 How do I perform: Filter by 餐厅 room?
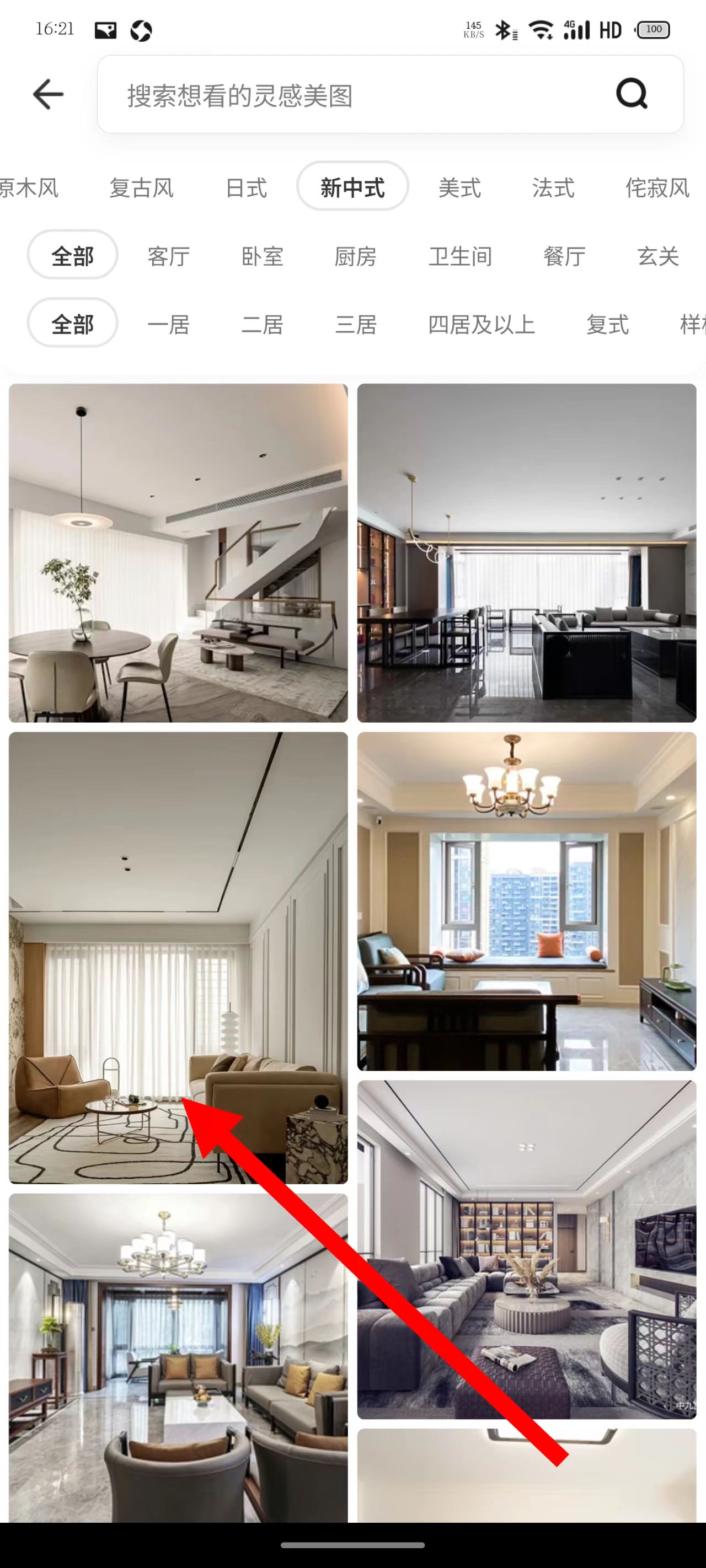565,256
